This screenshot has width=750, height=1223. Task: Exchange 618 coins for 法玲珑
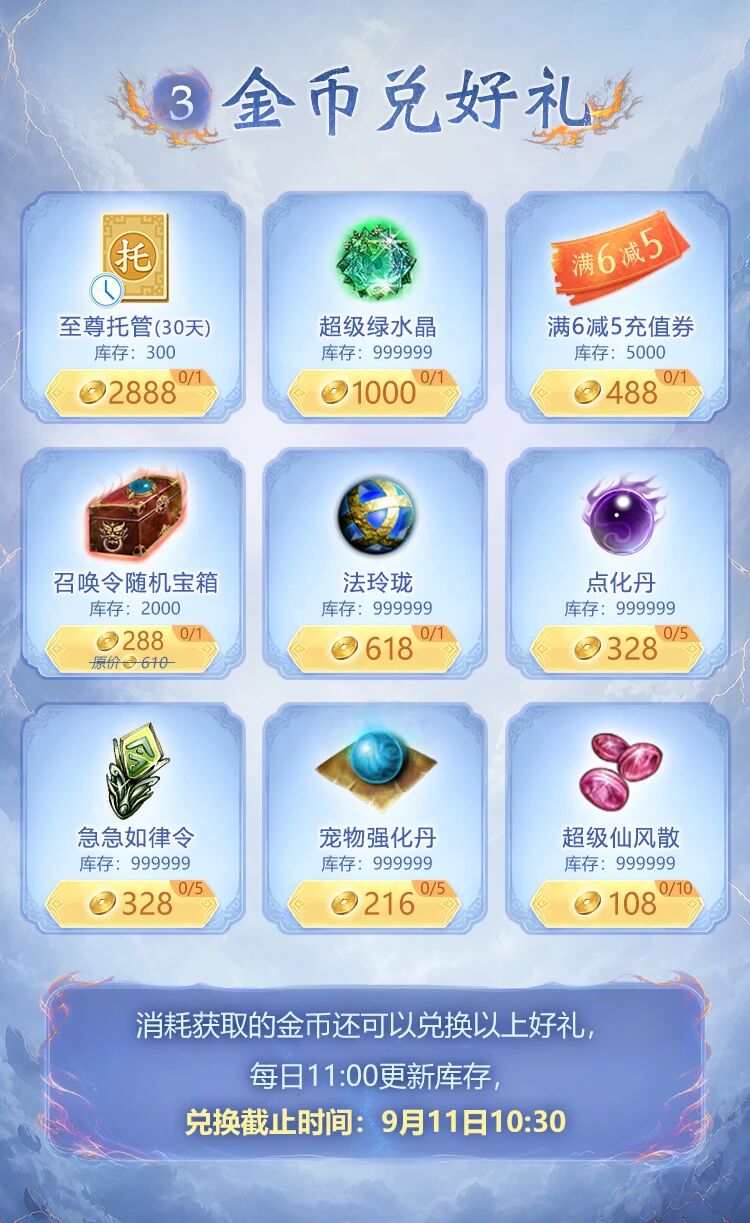tap(374, 648)
